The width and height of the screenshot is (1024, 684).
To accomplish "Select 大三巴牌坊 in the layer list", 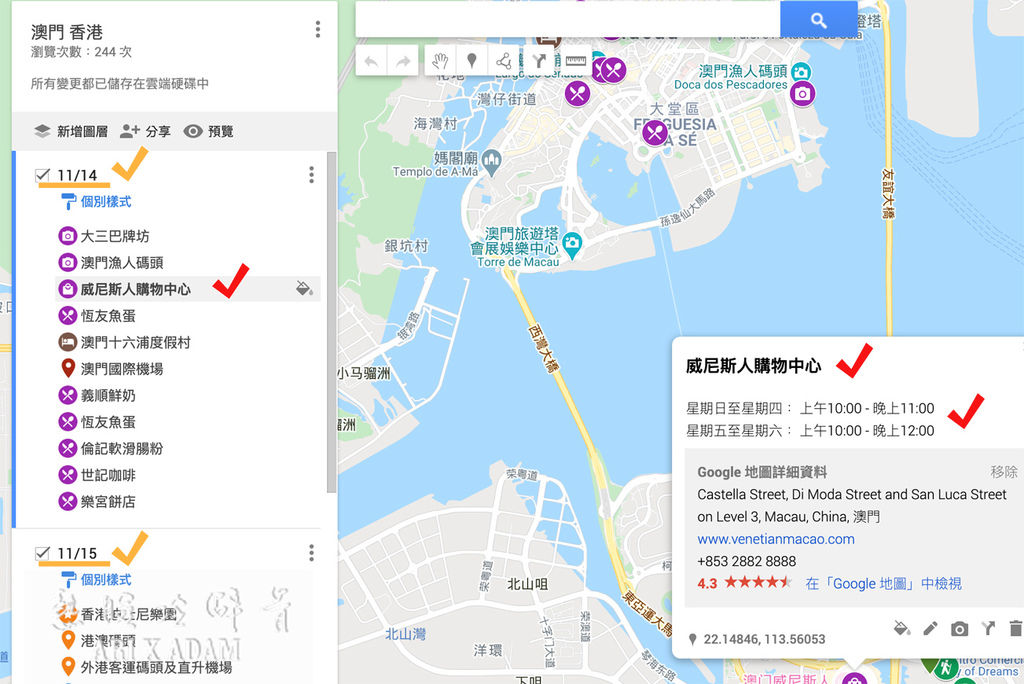I will (115, 236).
